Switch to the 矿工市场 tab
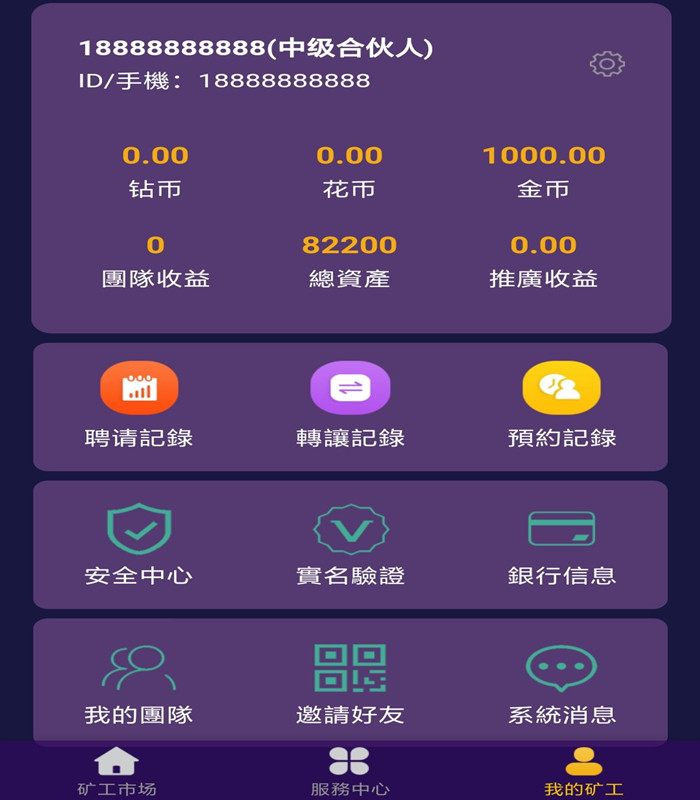 click(x=117, y=771)
